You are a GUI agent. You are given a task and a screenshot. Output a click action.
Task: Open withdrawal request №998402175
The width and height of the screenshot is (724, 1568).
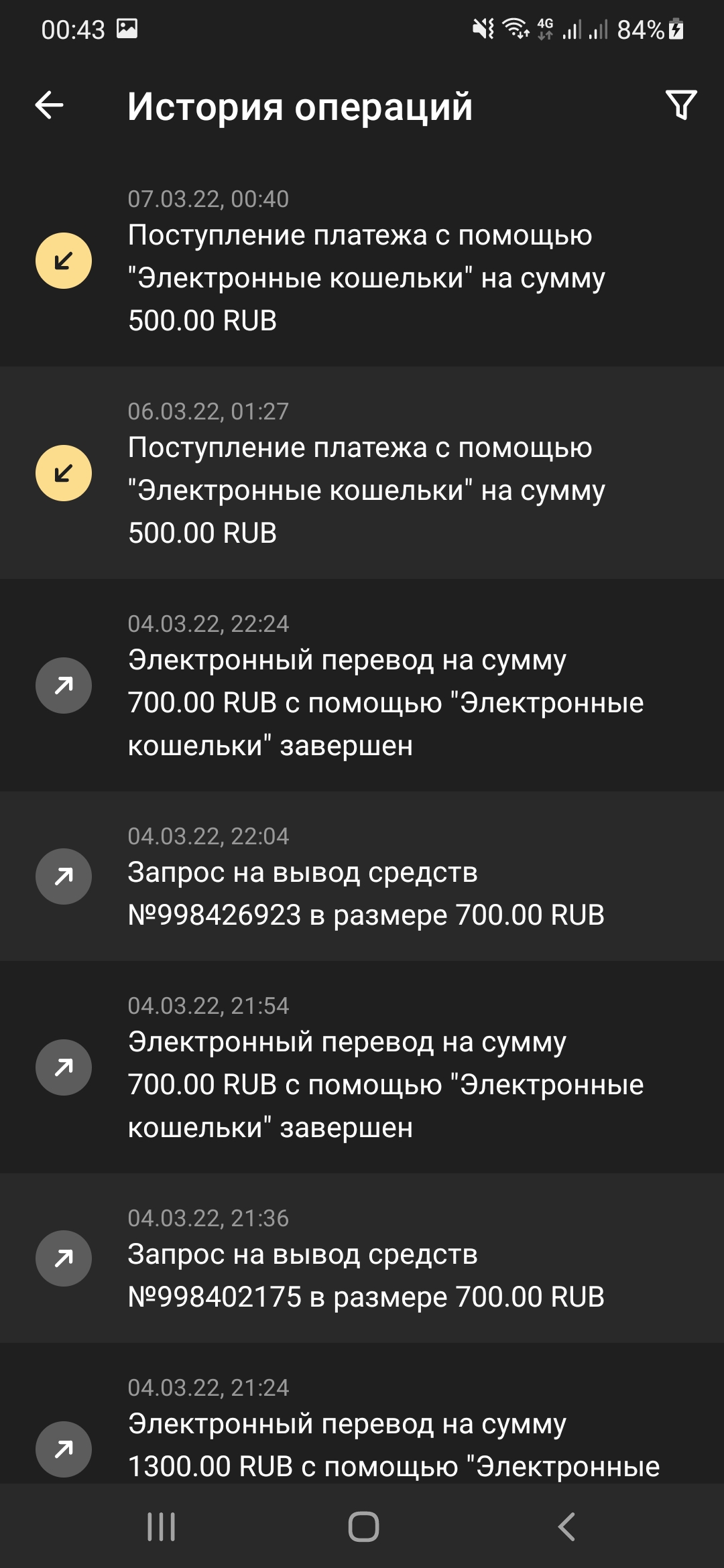[x=362, y=1258]
